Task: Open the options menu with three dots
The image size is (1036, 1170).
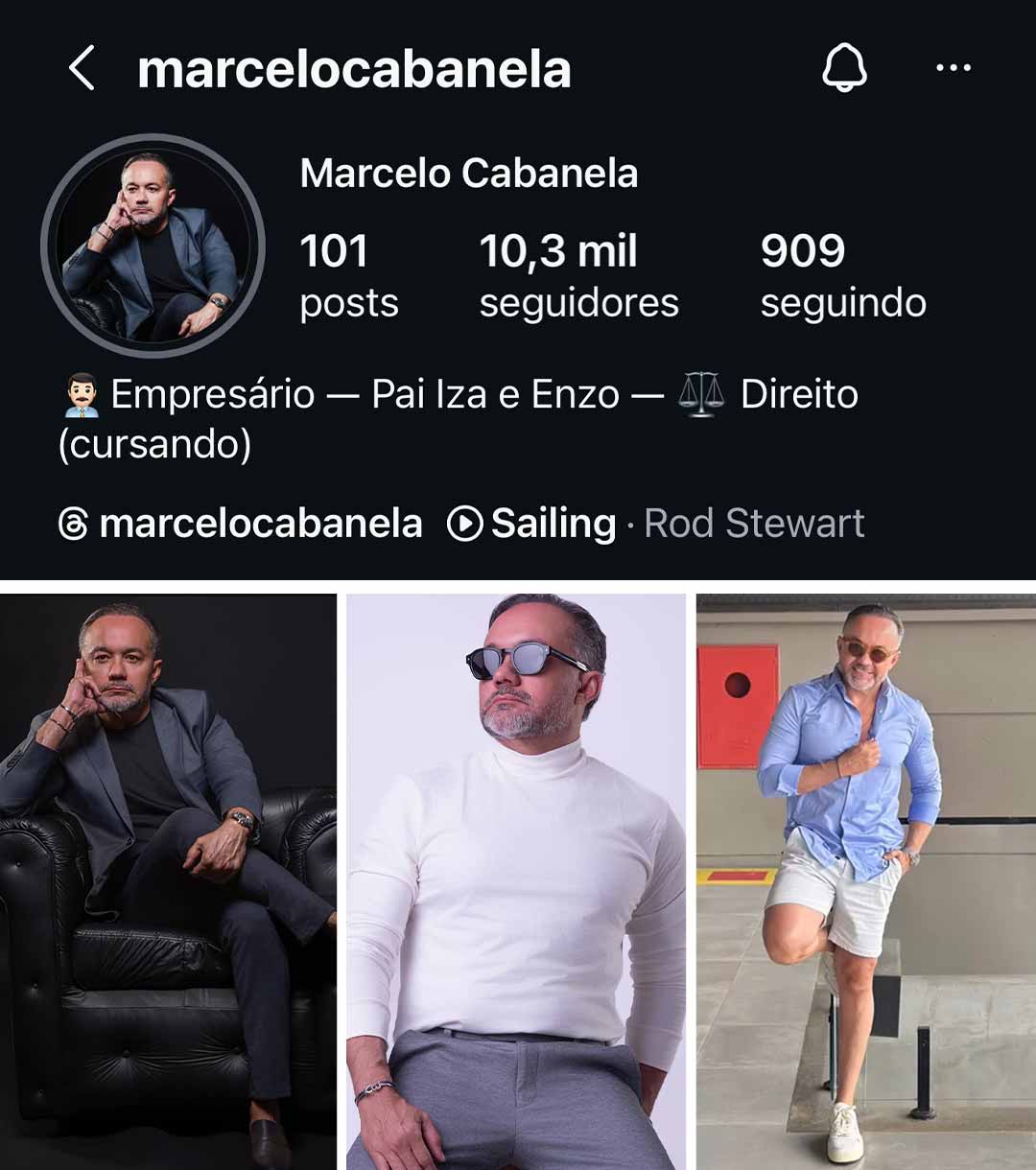Action: pos(953,69)
